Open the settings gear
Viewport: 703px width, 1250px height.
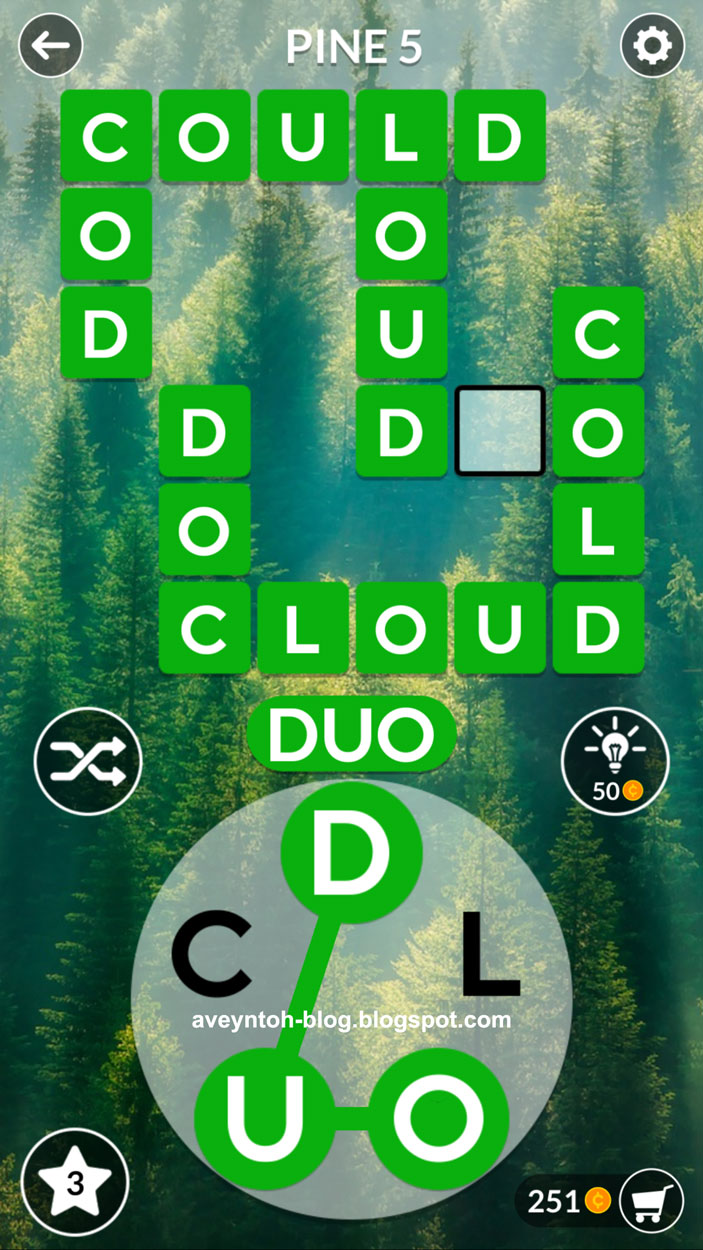pos(653,45)
